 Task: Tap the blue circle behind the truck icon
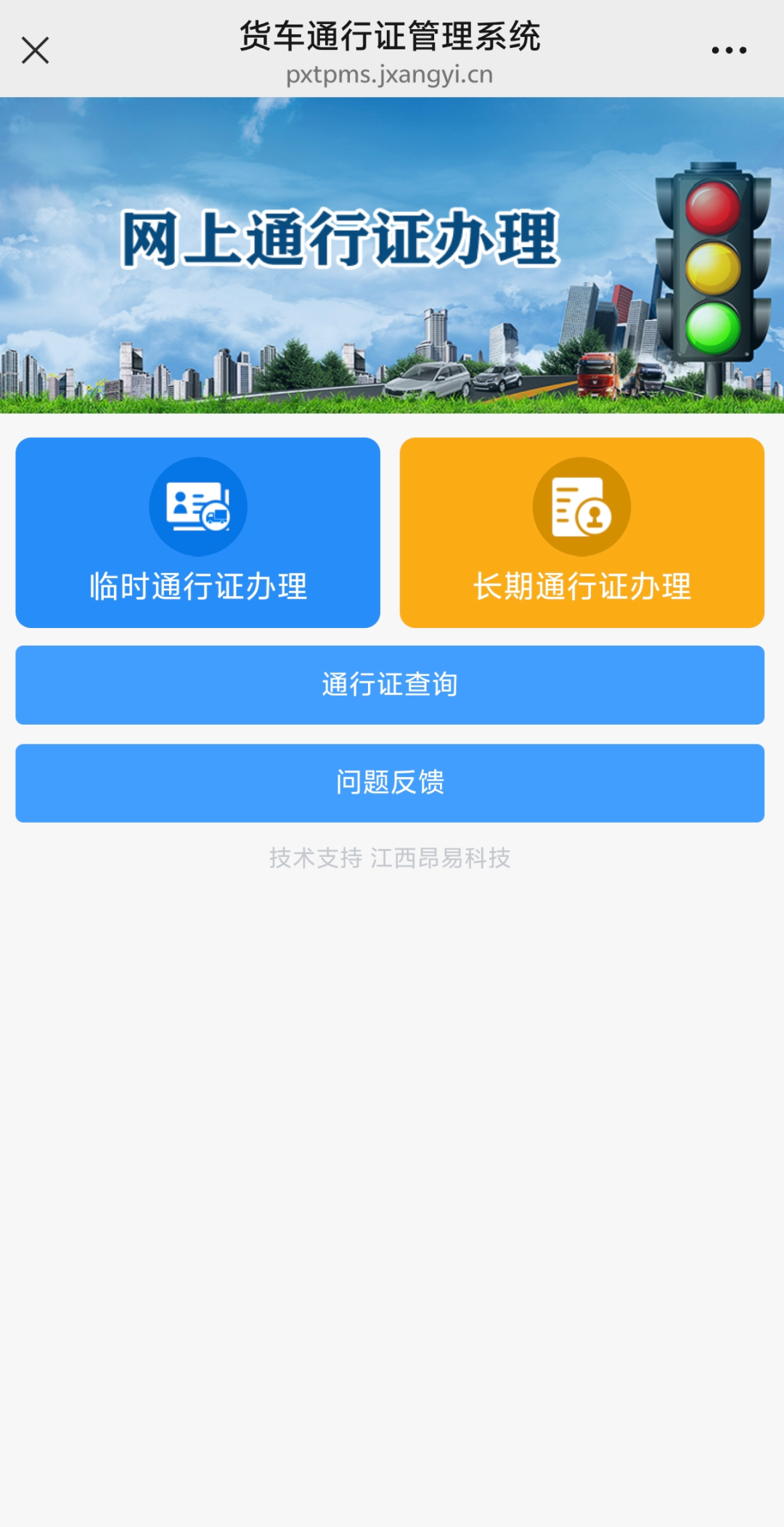197,508
